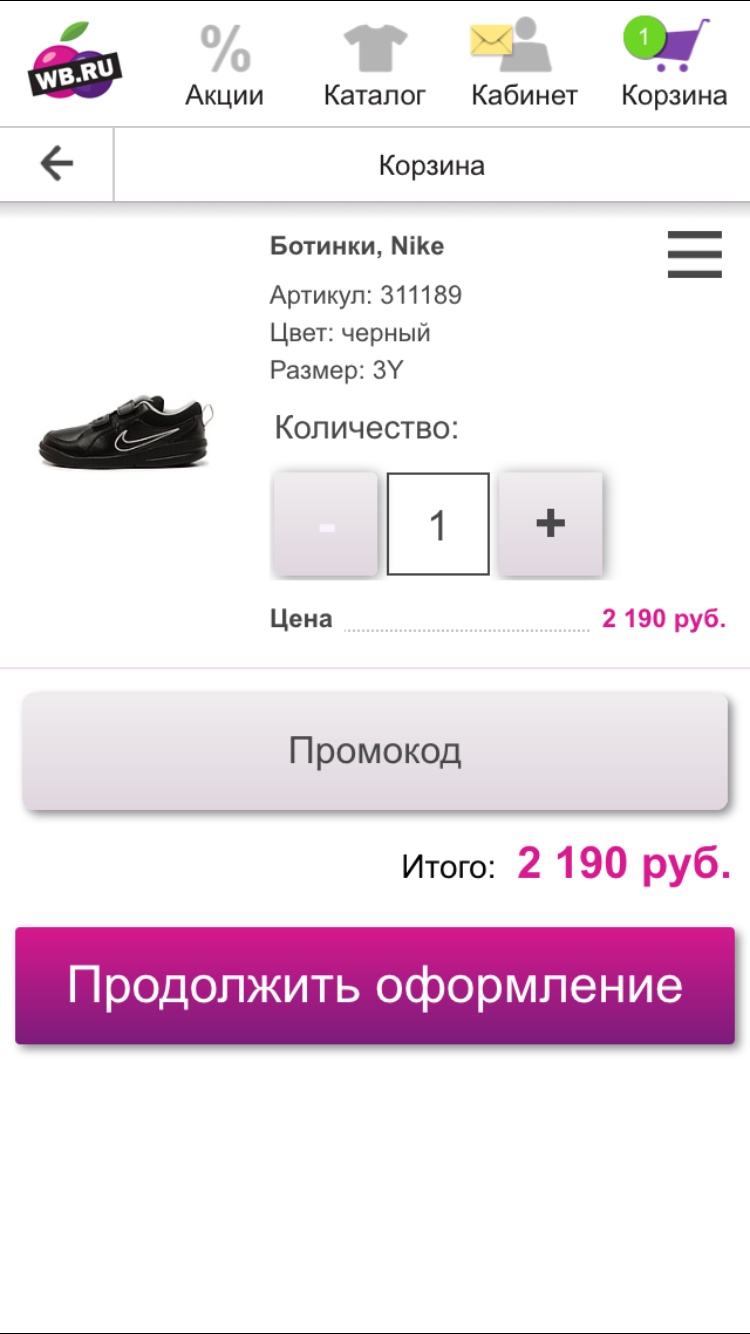Tap the quantity number field

[438, 524]
